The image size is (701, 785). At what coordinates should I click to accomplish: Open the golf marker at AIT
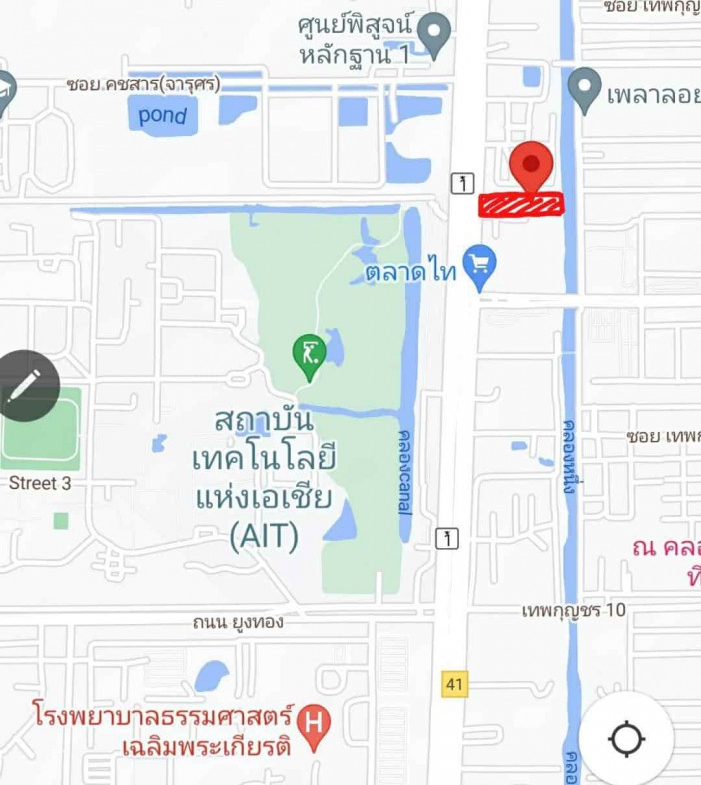click(x=309, y=355)
